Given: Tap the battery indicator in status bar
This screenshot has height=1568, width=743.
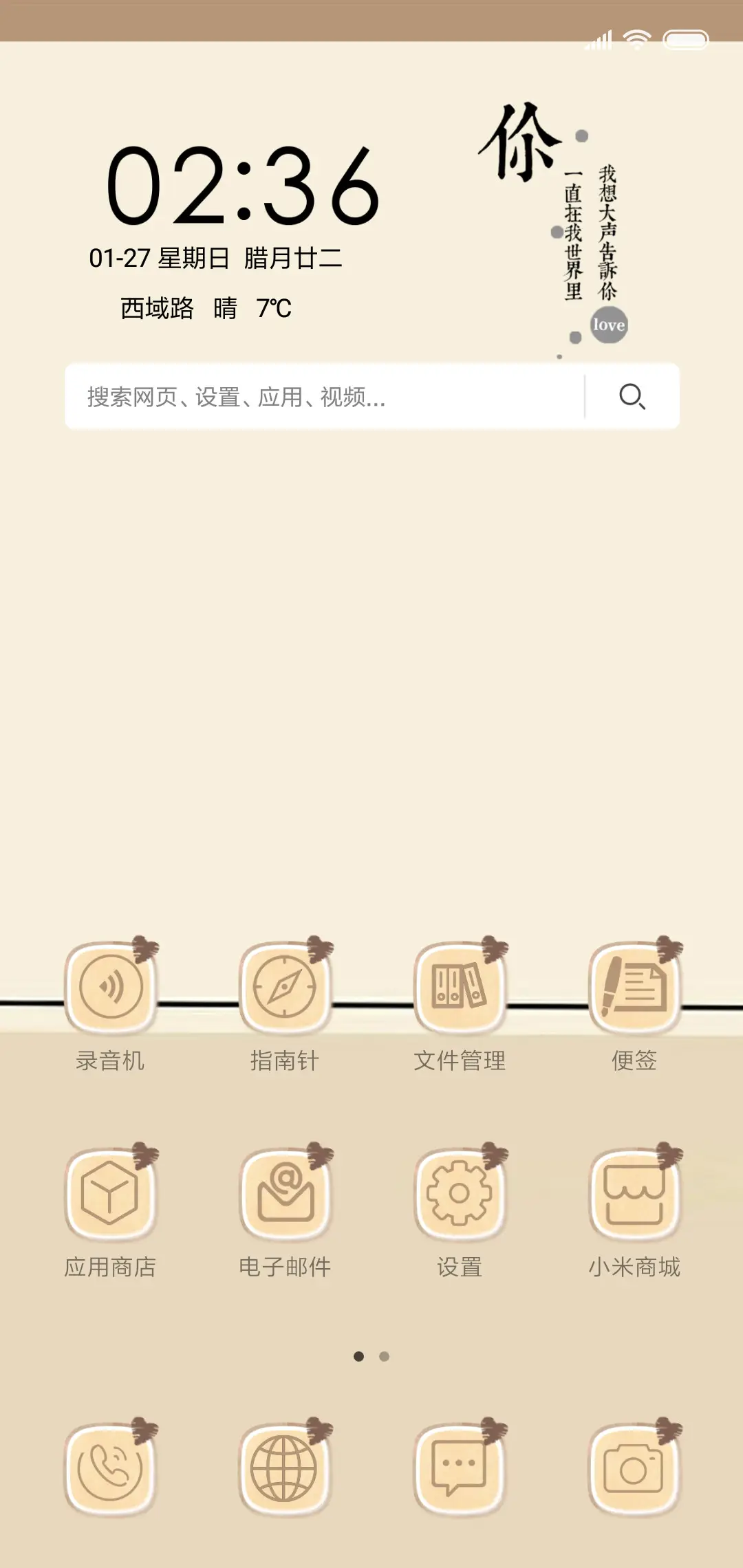Looking at the screenshot, I should (x=685, y=39).
